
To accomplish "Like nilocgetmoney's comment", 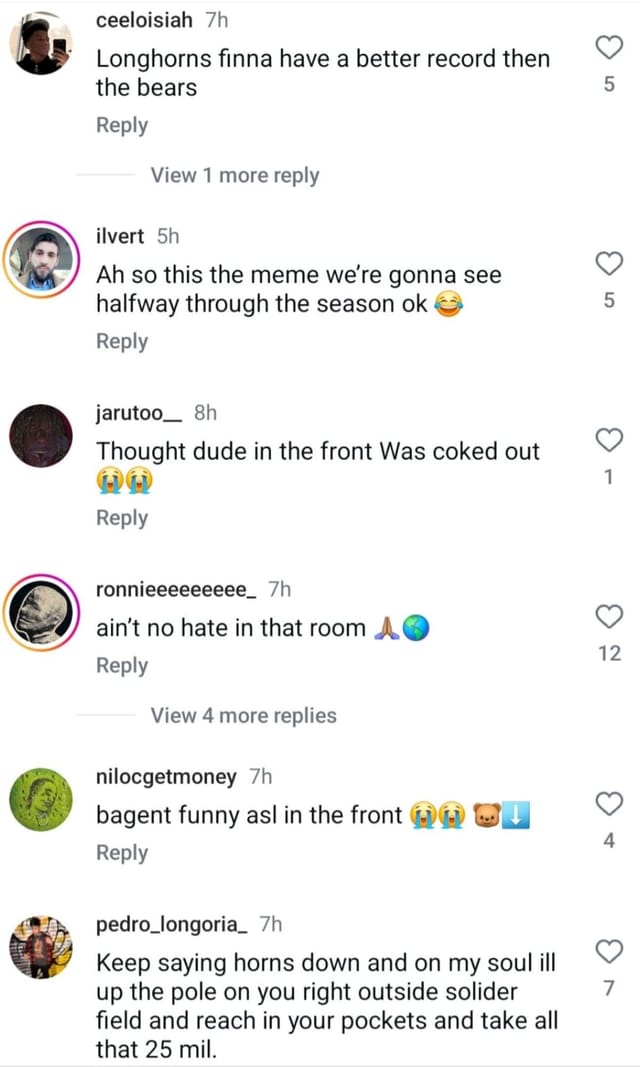I will click(x=608, y=803).
